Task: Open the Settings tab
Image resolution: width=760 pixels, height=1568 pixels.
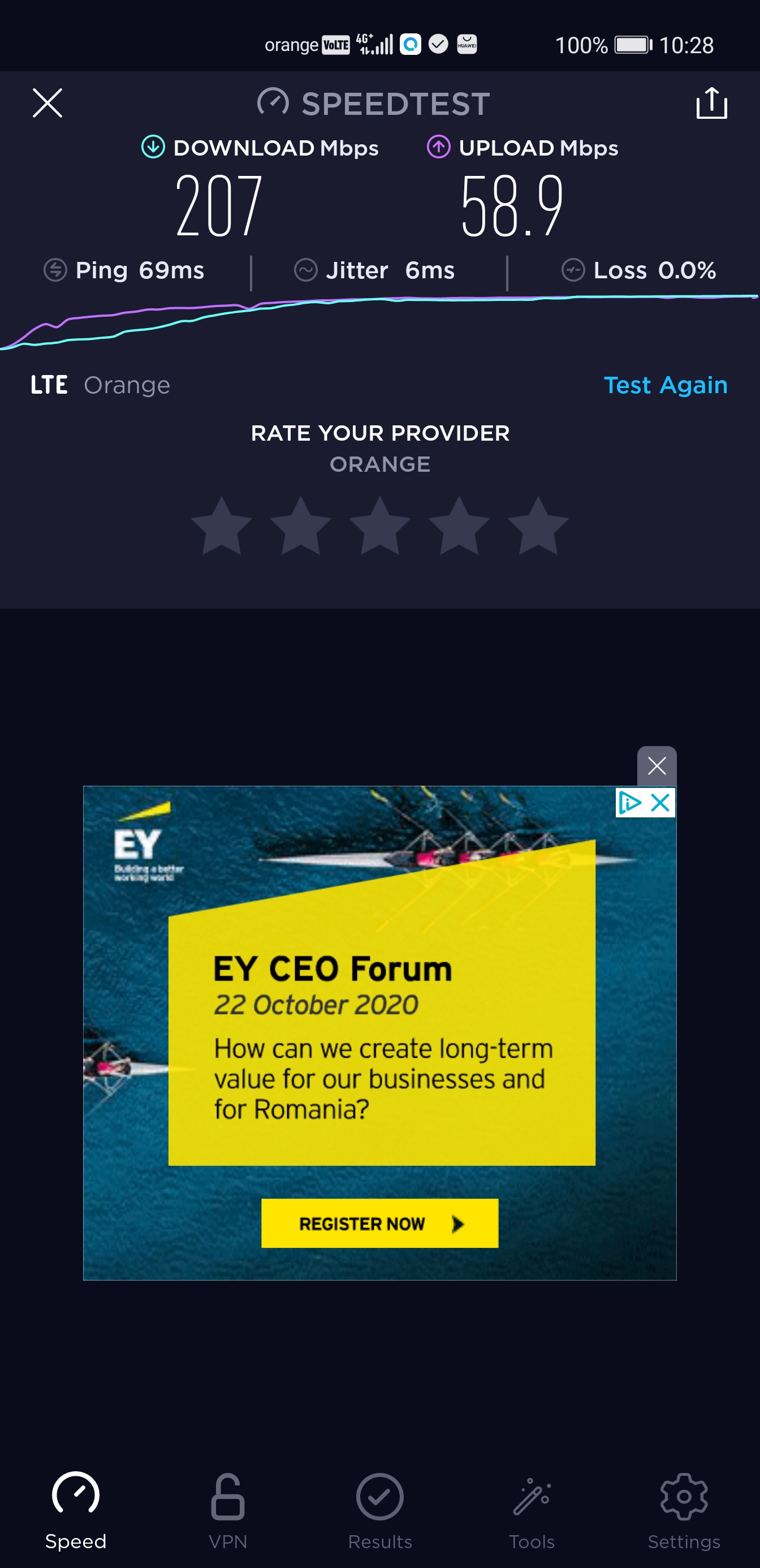Action: (x=684, y=1512)
